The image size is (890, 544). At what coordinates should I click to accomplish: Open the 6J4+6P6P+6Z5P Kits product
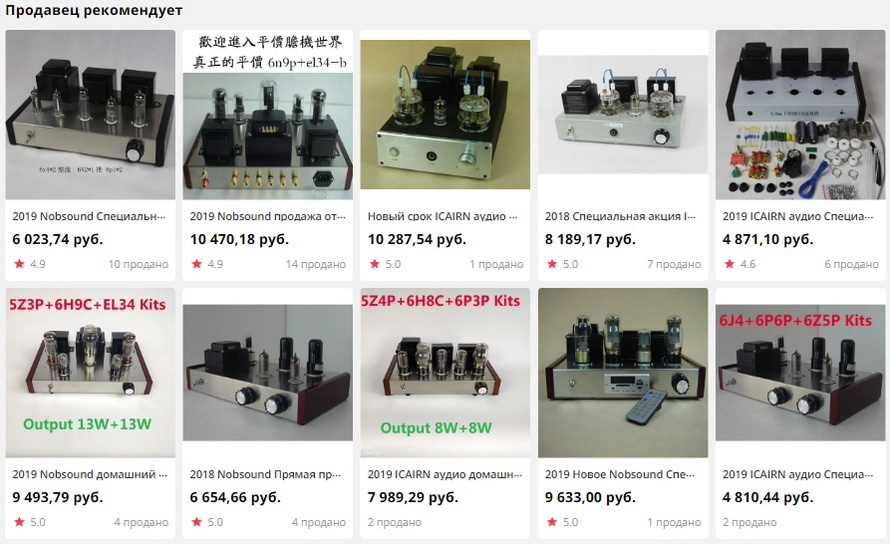coord(800,373)
